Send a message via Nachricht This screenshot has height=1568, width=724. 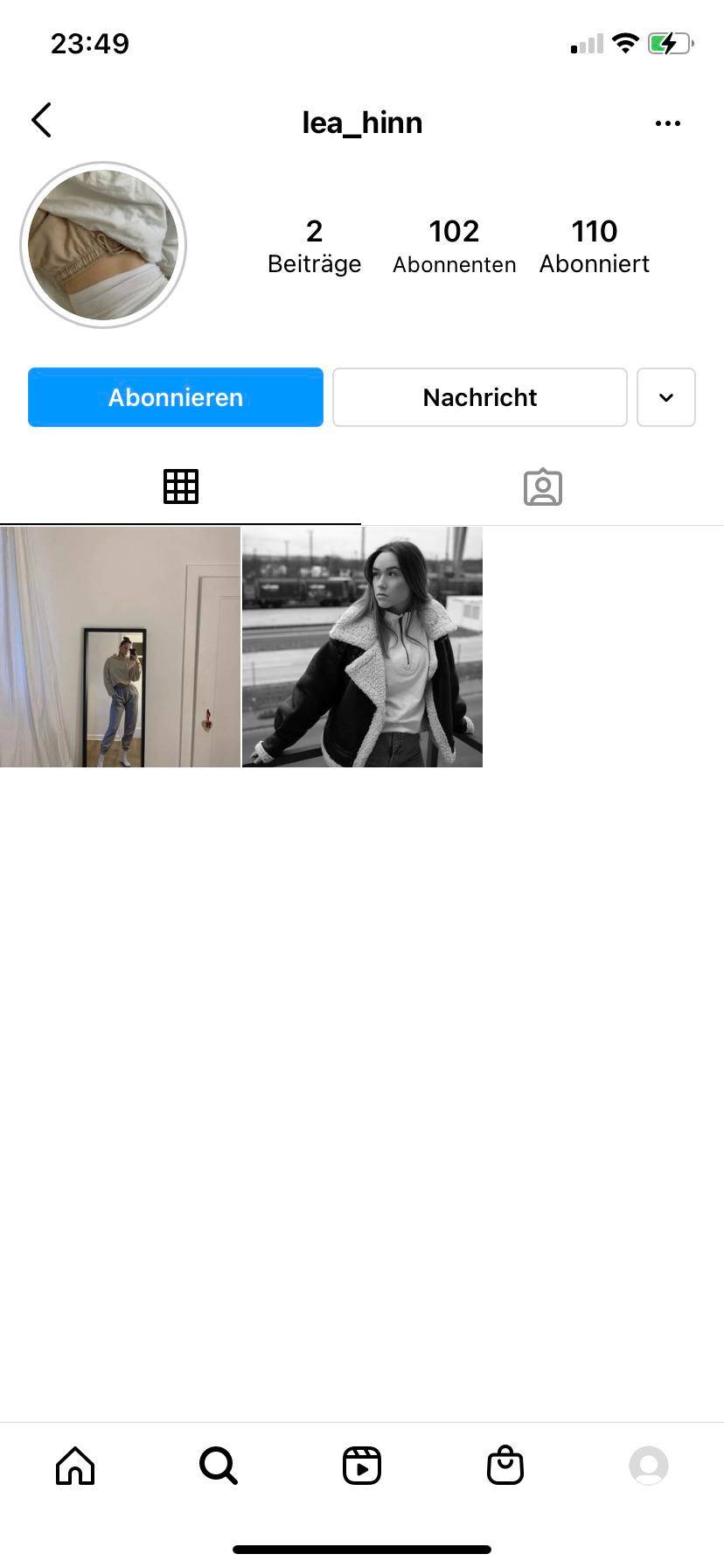pyautogui.click(x=480, y=397)
